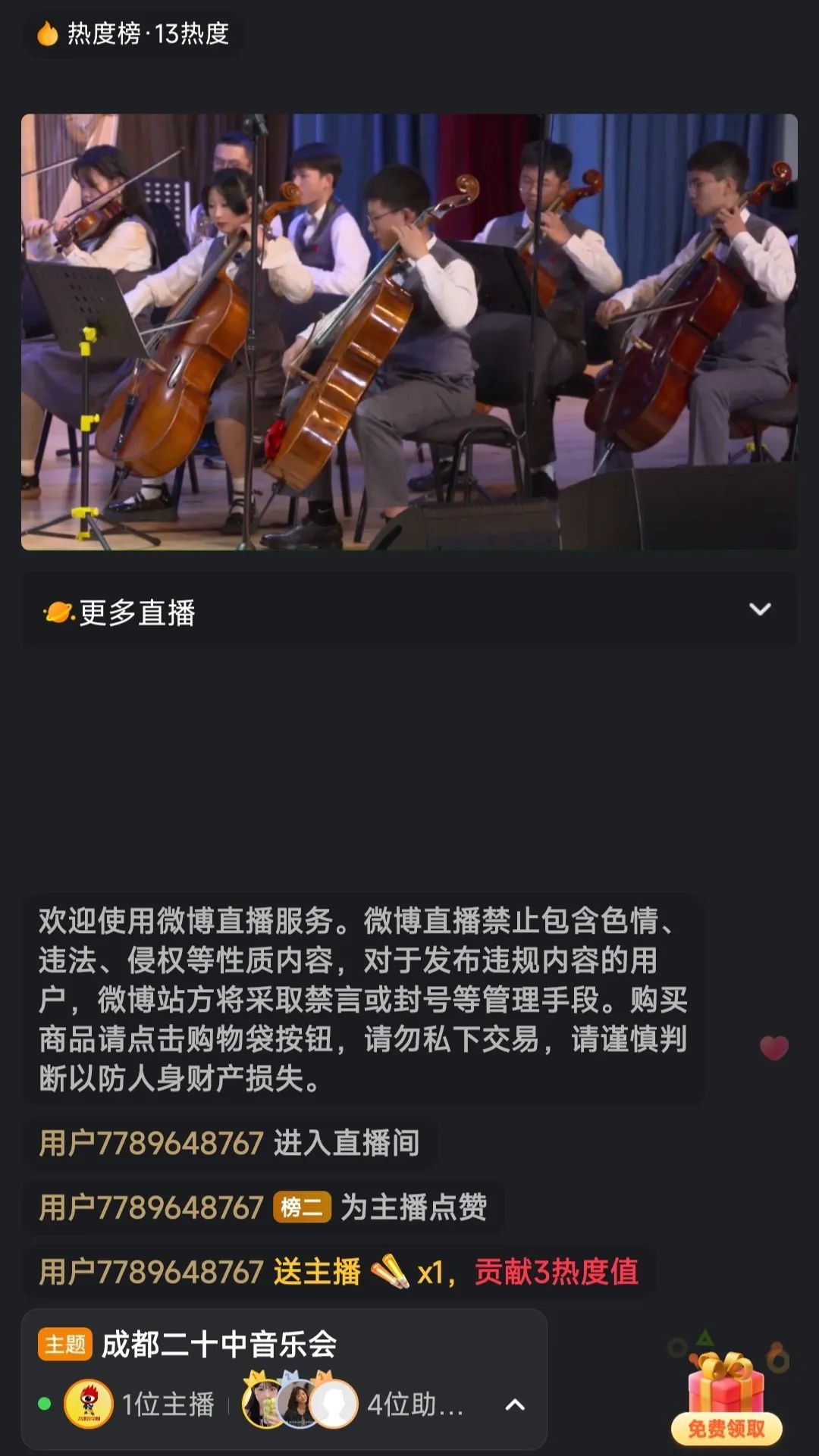Open user 用户7789648767 from the join message
The height and width of the screenshot is (1456, 819).
151,1143
